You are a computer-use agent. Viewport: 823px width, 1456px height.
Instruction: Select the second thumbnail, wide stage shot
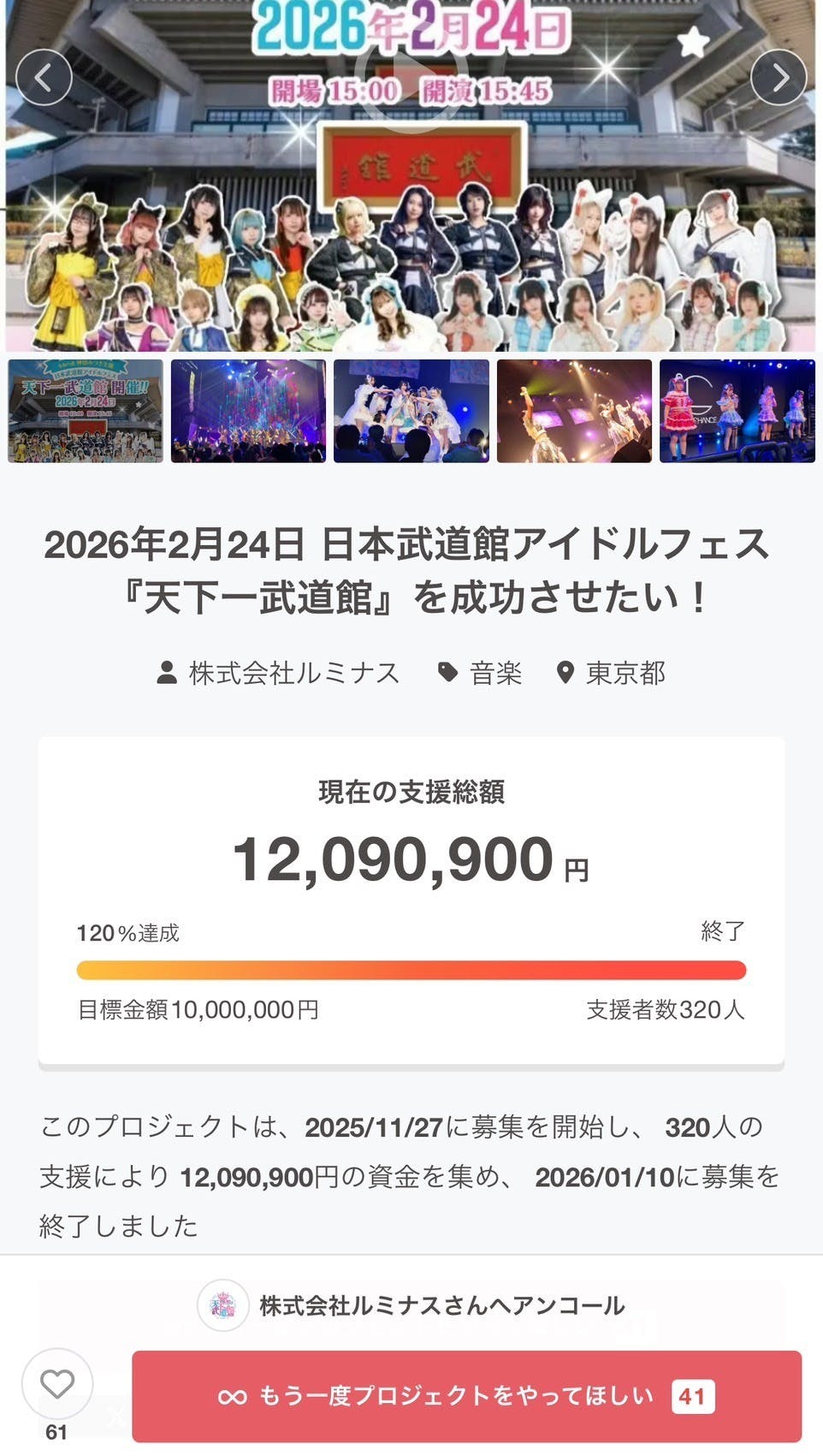(248, 411)
